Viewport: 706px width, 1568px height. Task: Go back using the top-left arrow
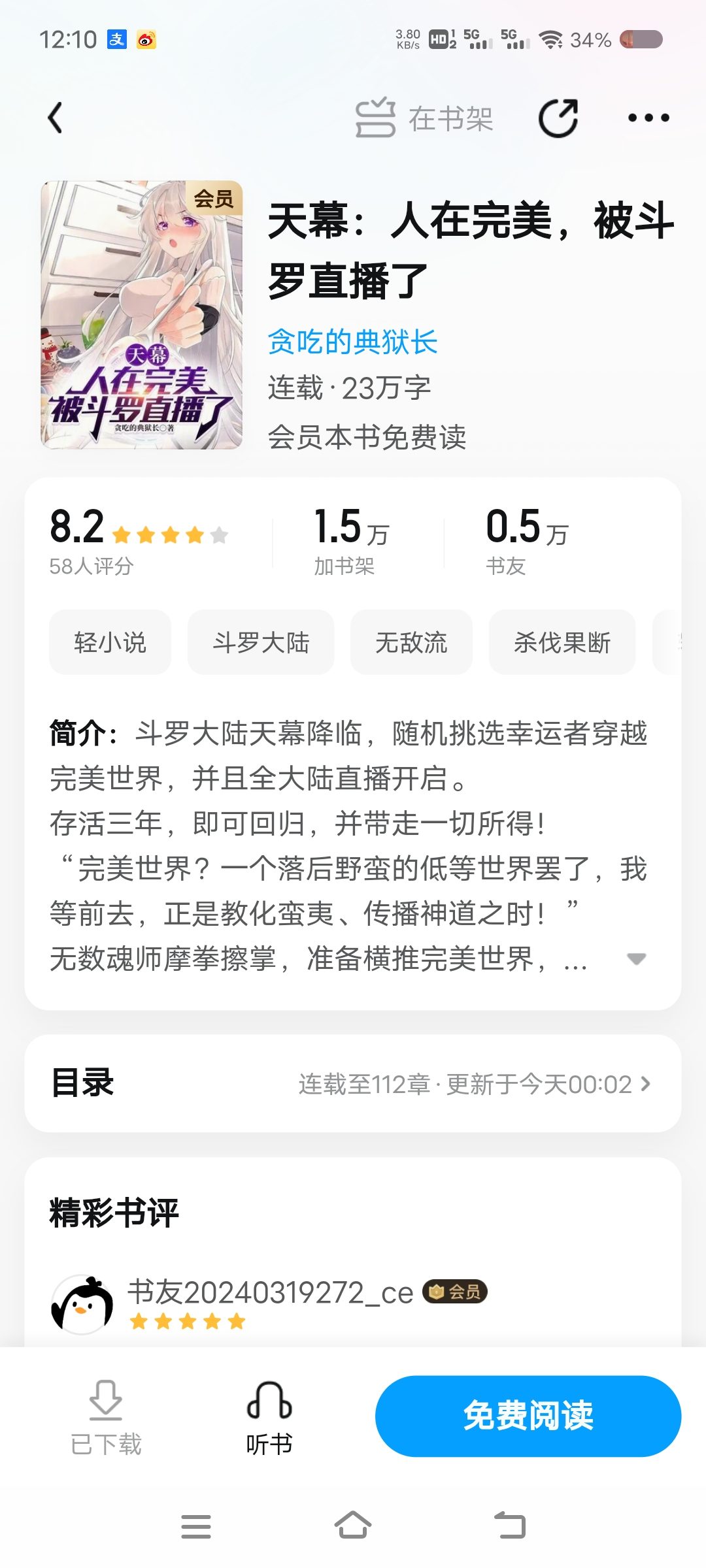[x=56, y=118]
